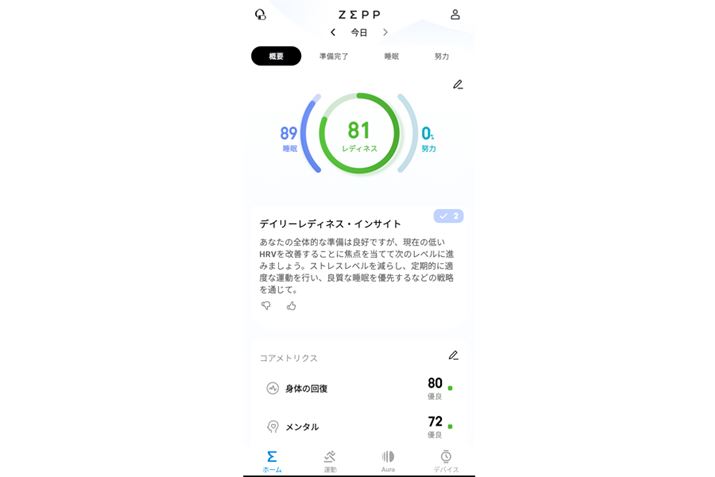
Task: Edit the readiness ring layout
Action: pyautogui.click(x=458, y=85)
